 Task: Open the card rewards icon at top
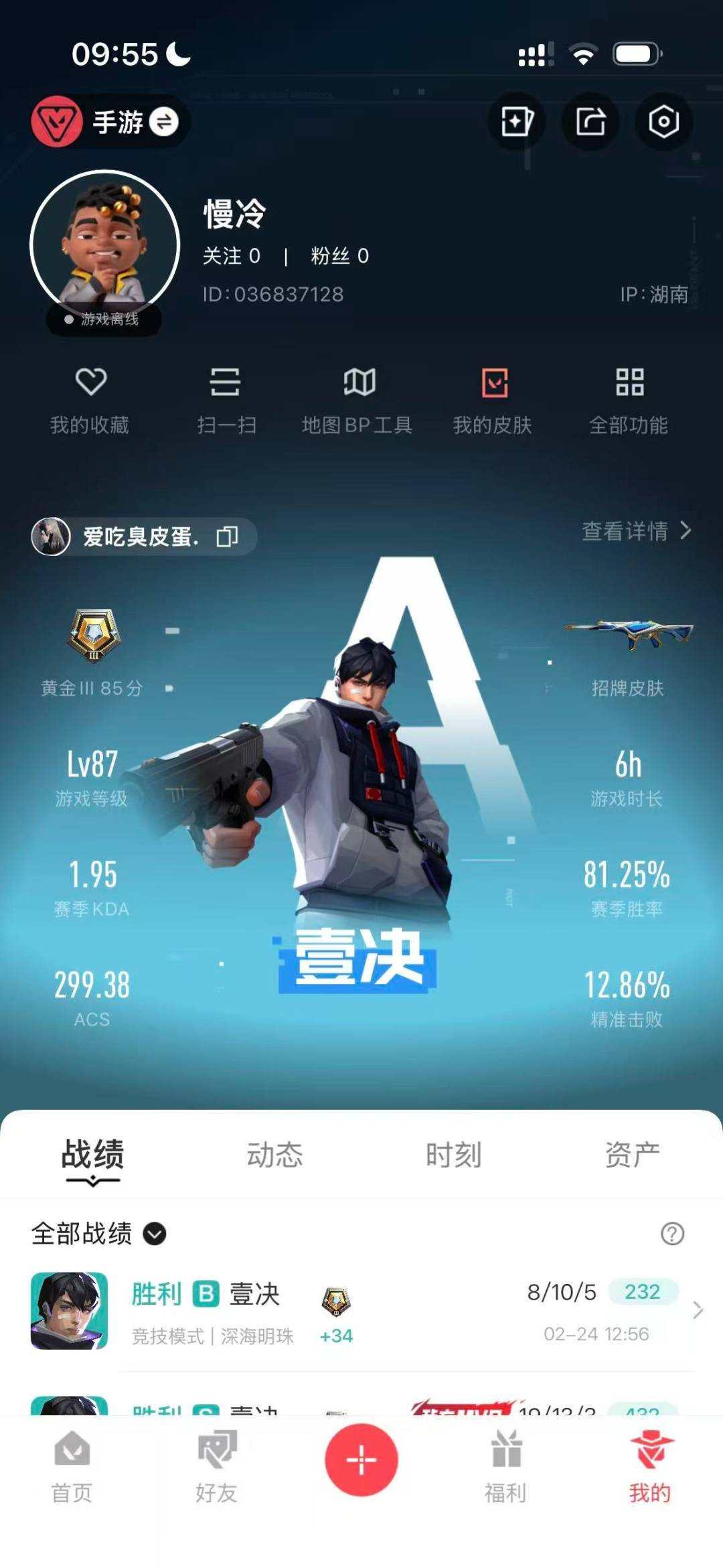[x=517, y=121]
